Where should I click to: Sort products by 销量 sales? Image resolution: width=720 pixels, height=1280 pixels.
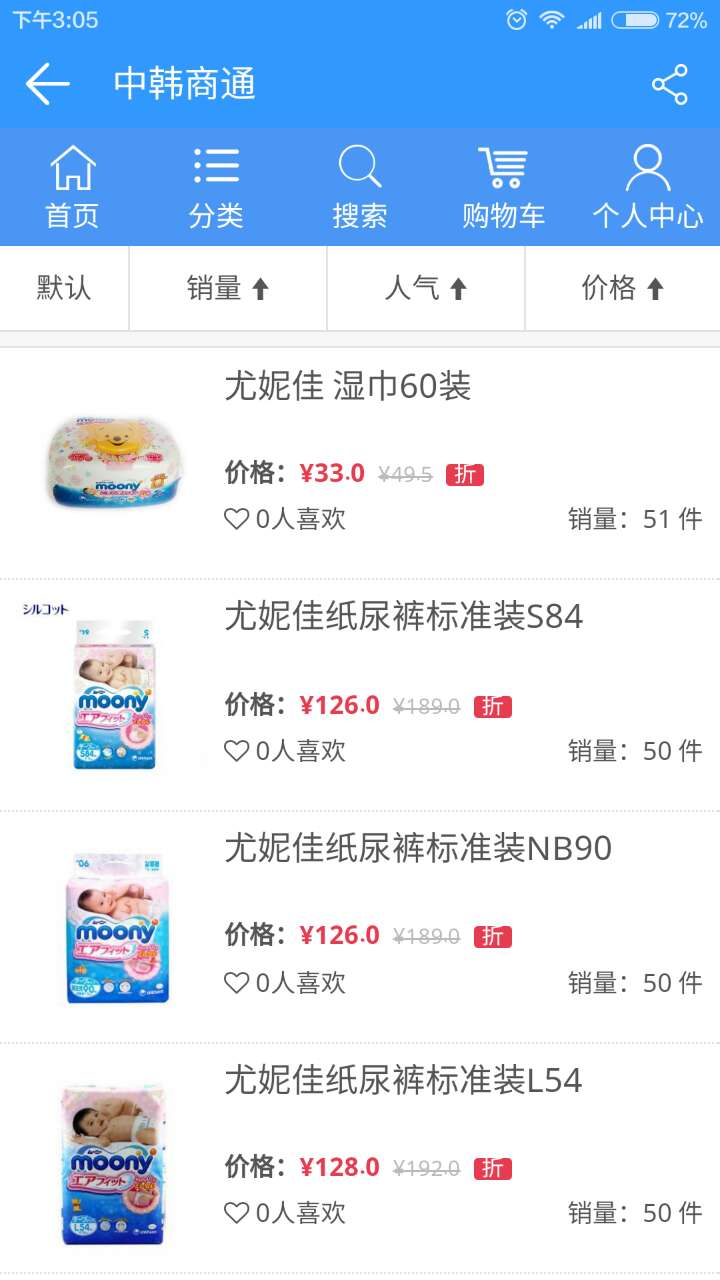(228, 289)
